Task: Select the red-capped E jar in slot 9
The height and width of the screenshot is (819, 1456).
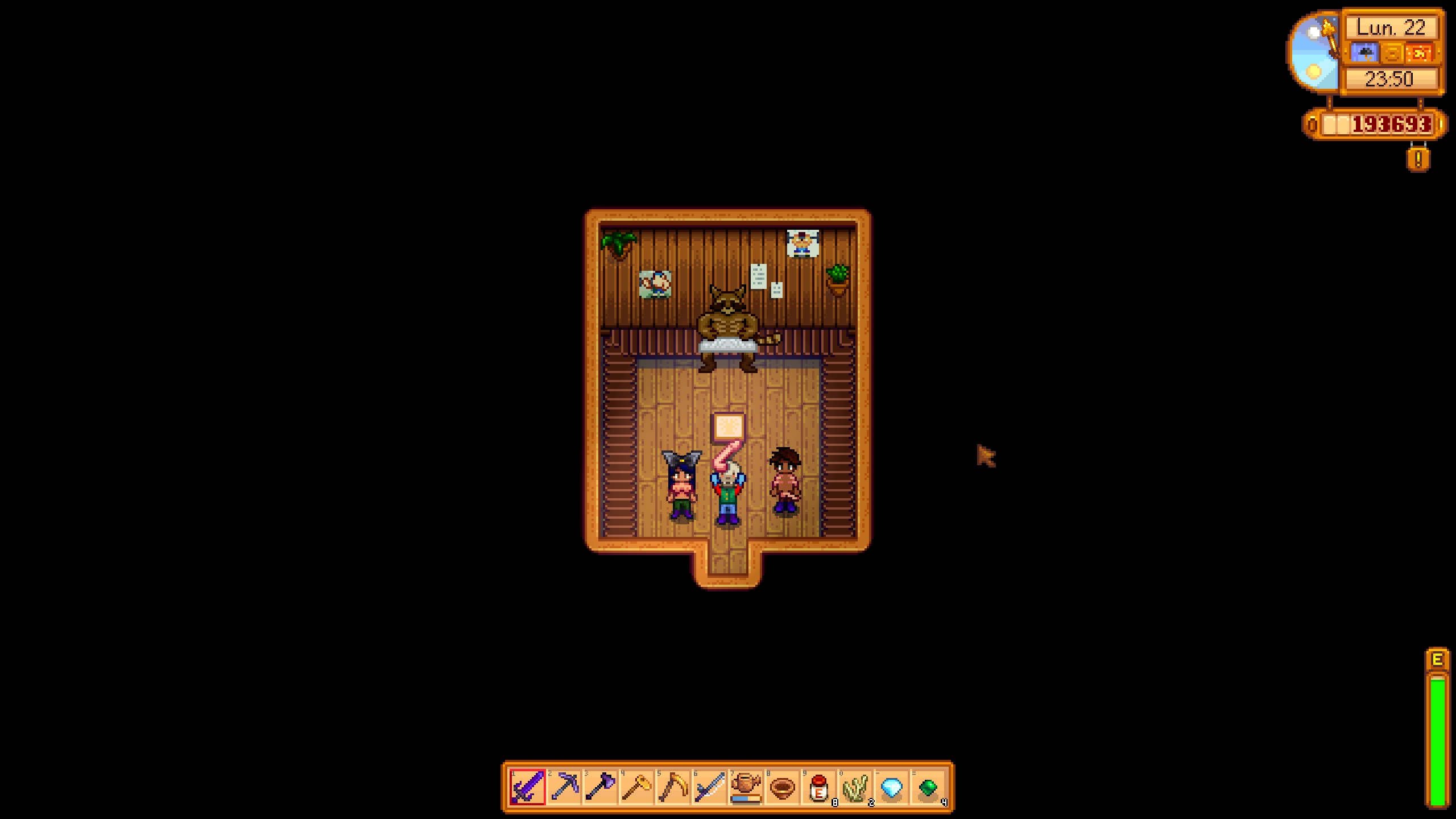Action: click(x=818, y=787)
